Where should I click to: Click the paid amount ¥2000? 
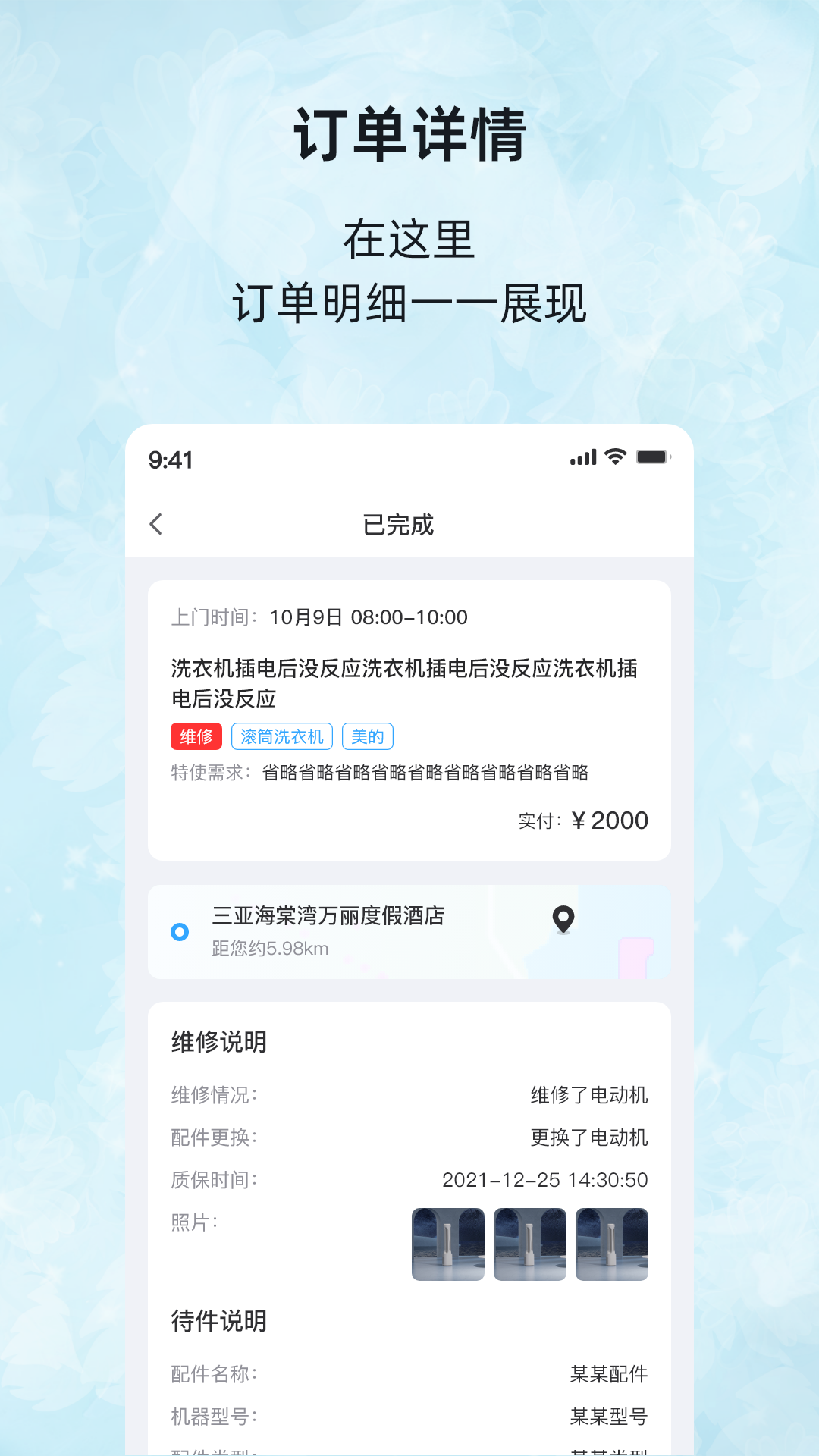610,820
